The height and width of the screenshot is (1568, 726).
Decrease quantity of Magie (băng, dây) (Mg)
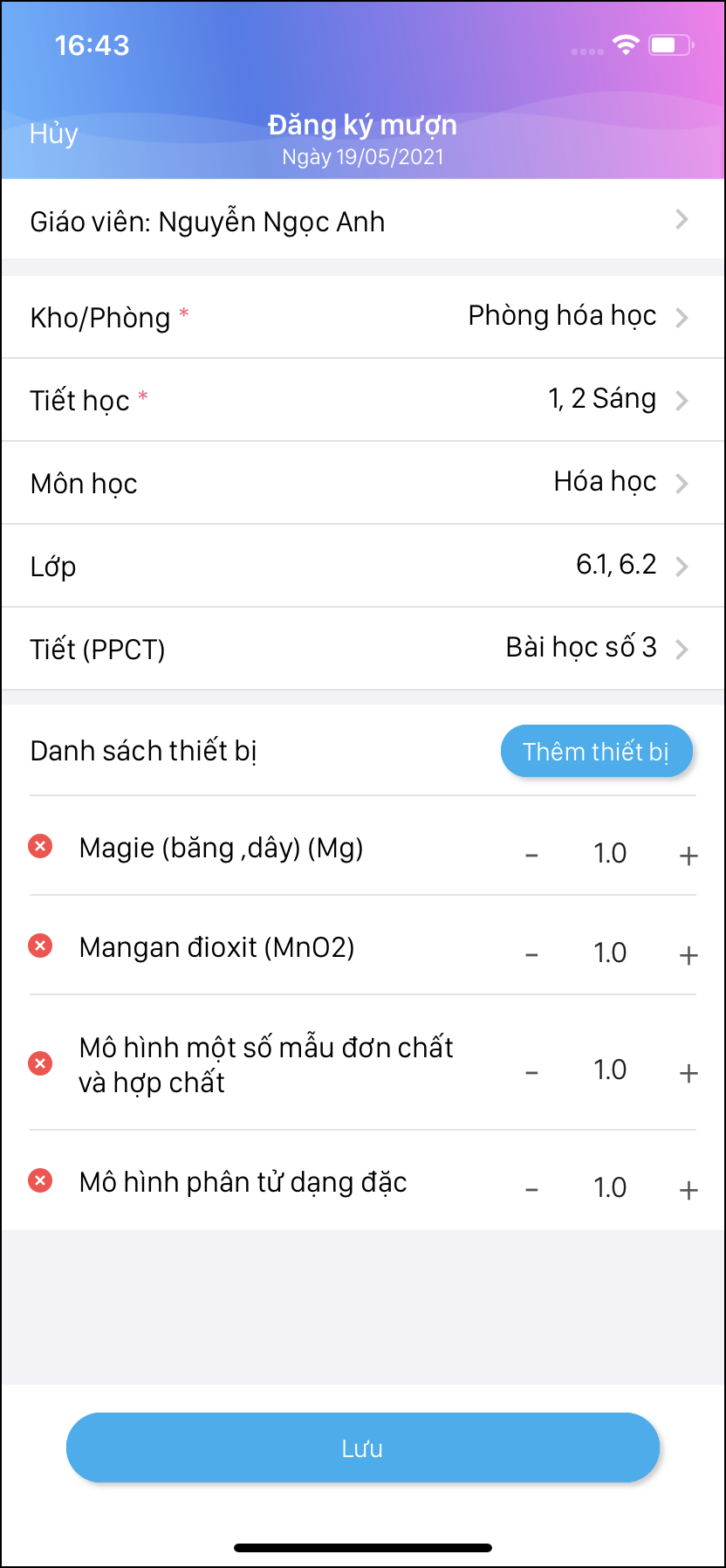[531, 856]
